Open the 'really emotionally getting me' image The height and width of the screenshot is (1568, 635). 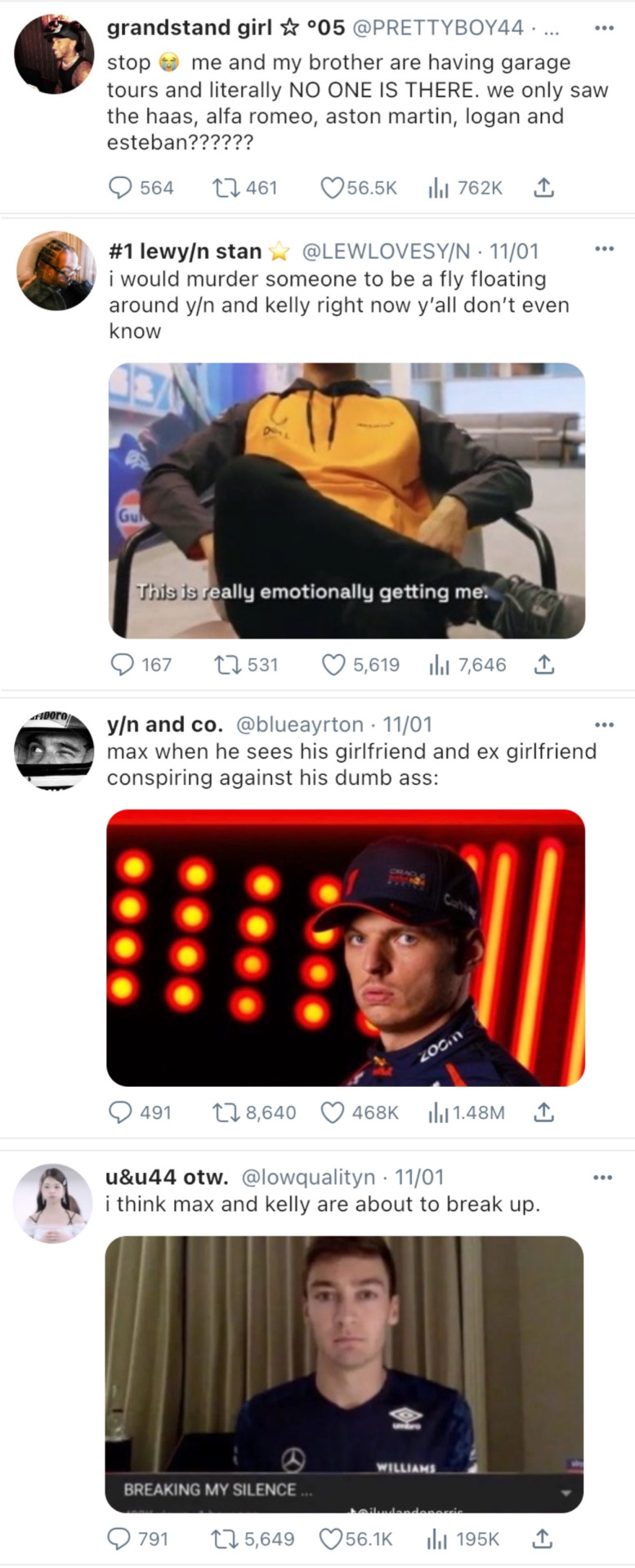[x=347, y=500]
